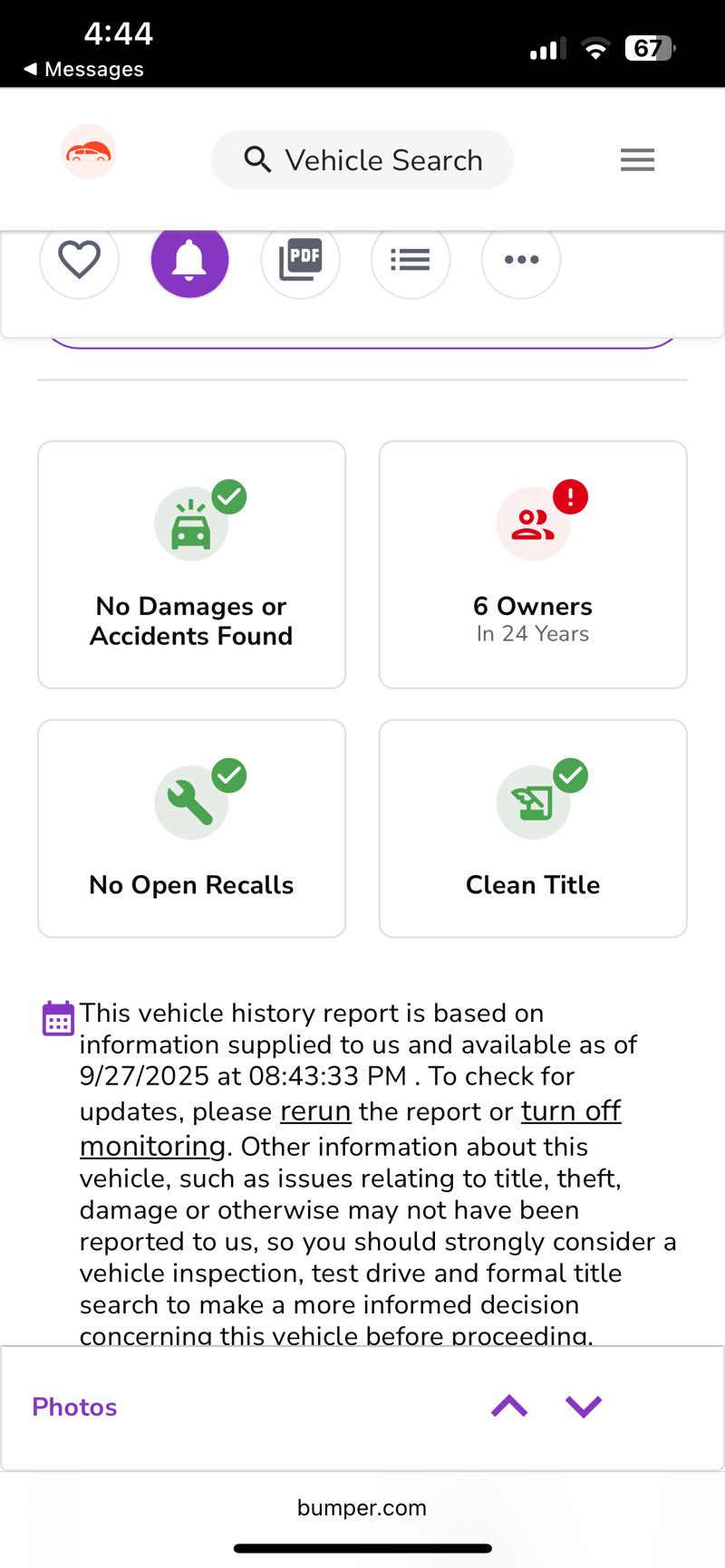View the 6 Owners card

533,564
